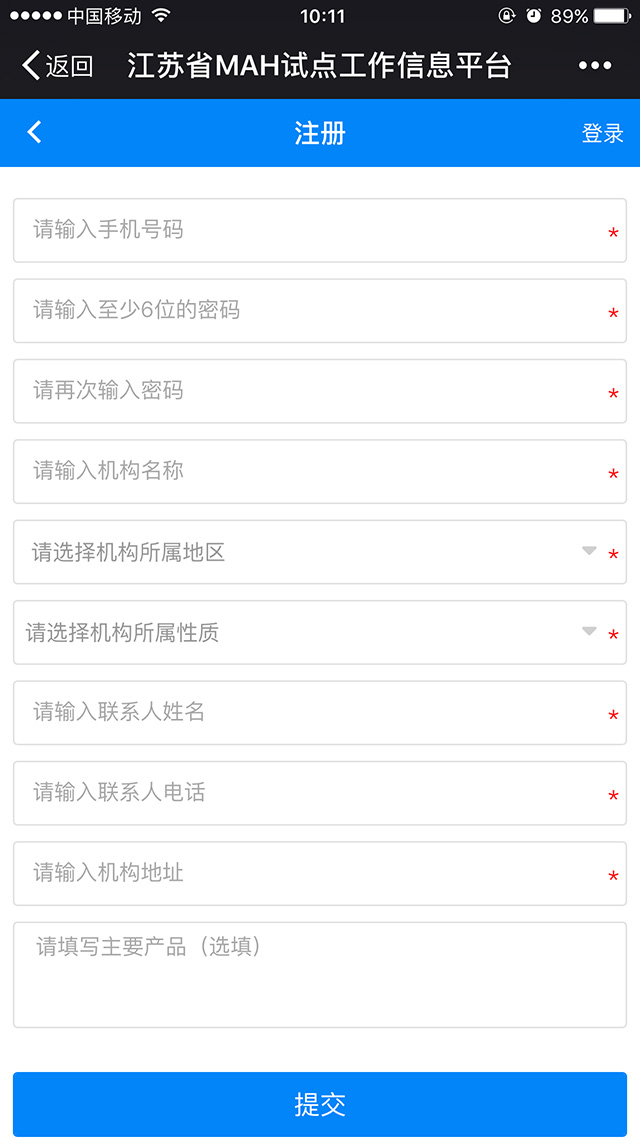Go to the 登录 login page
The image size is (640, 1138).
[602, 134]
